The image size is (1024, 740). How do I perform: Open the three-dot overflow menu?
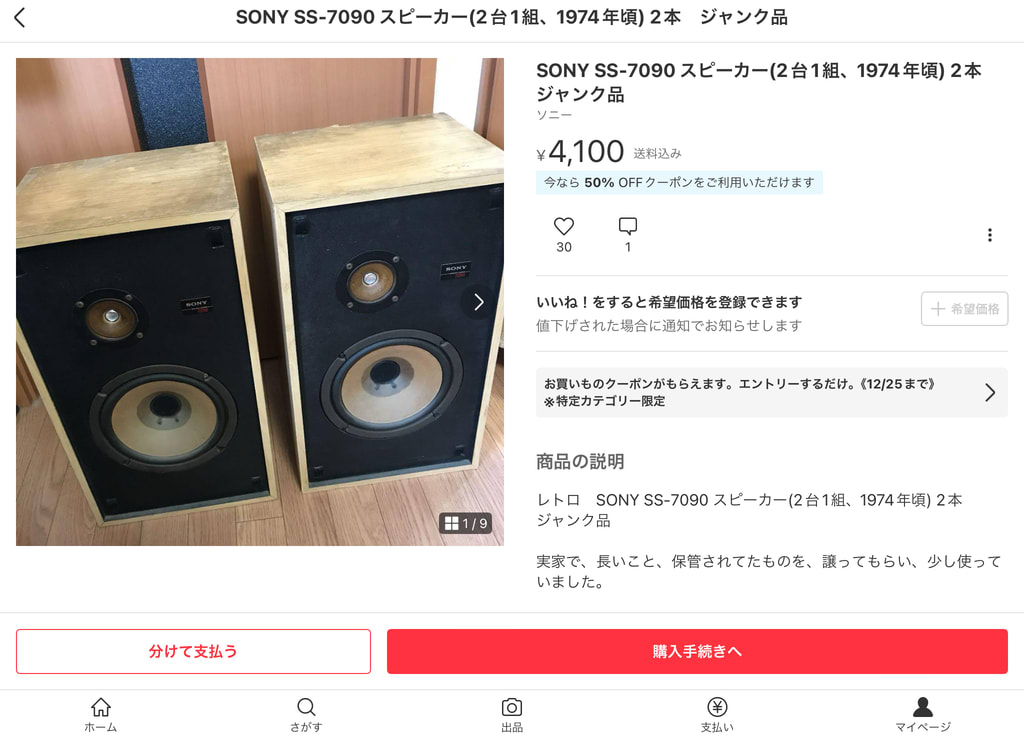coord(989,235)
